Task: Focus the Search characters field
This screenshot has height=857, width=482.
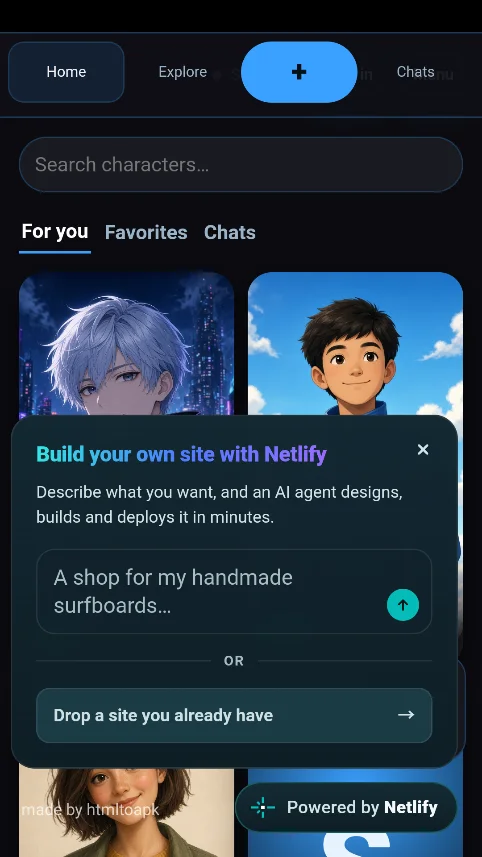Action: [241, 165]
